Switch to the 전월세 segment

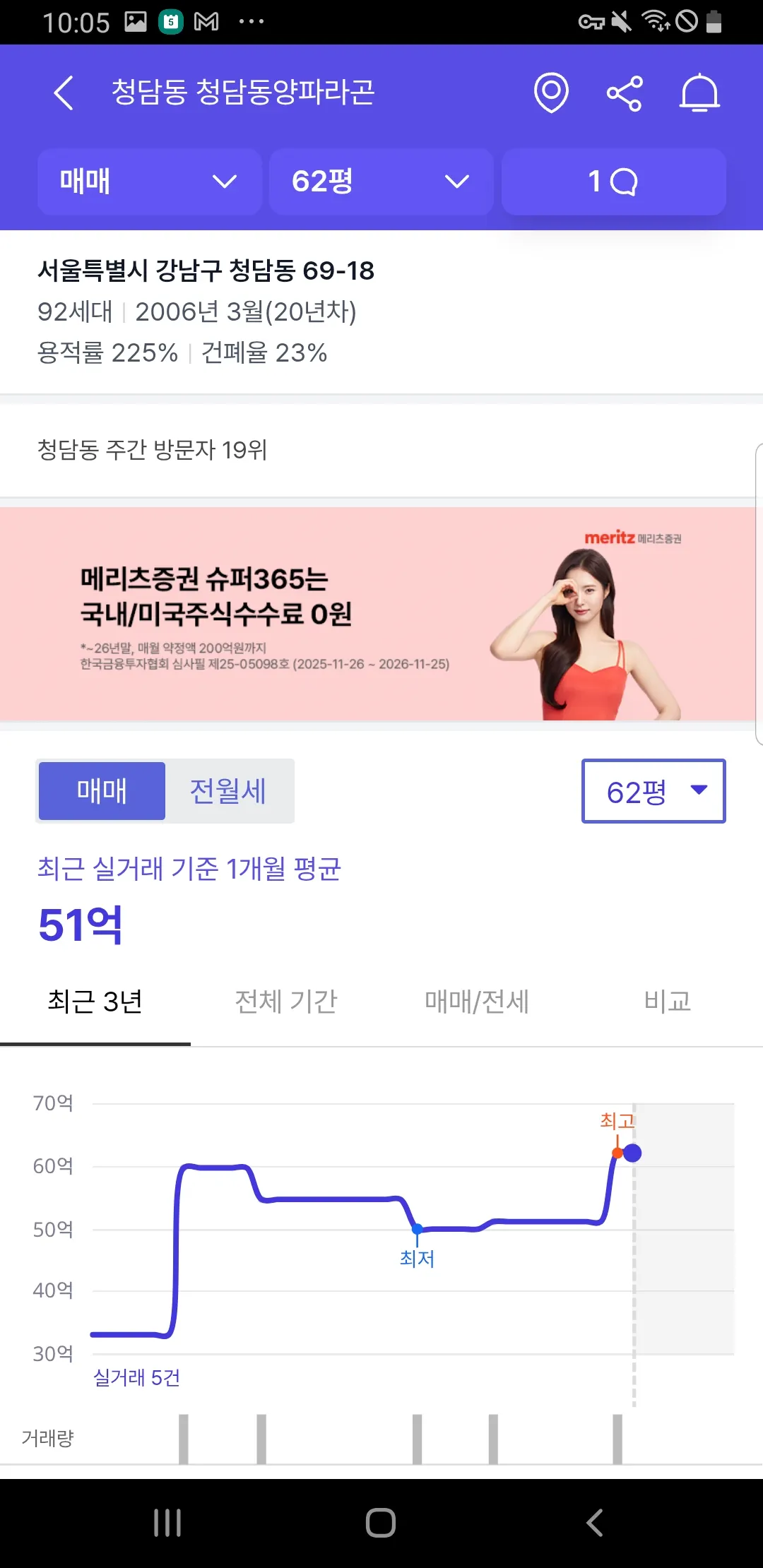pyautogui.click(x=228, y=790)
